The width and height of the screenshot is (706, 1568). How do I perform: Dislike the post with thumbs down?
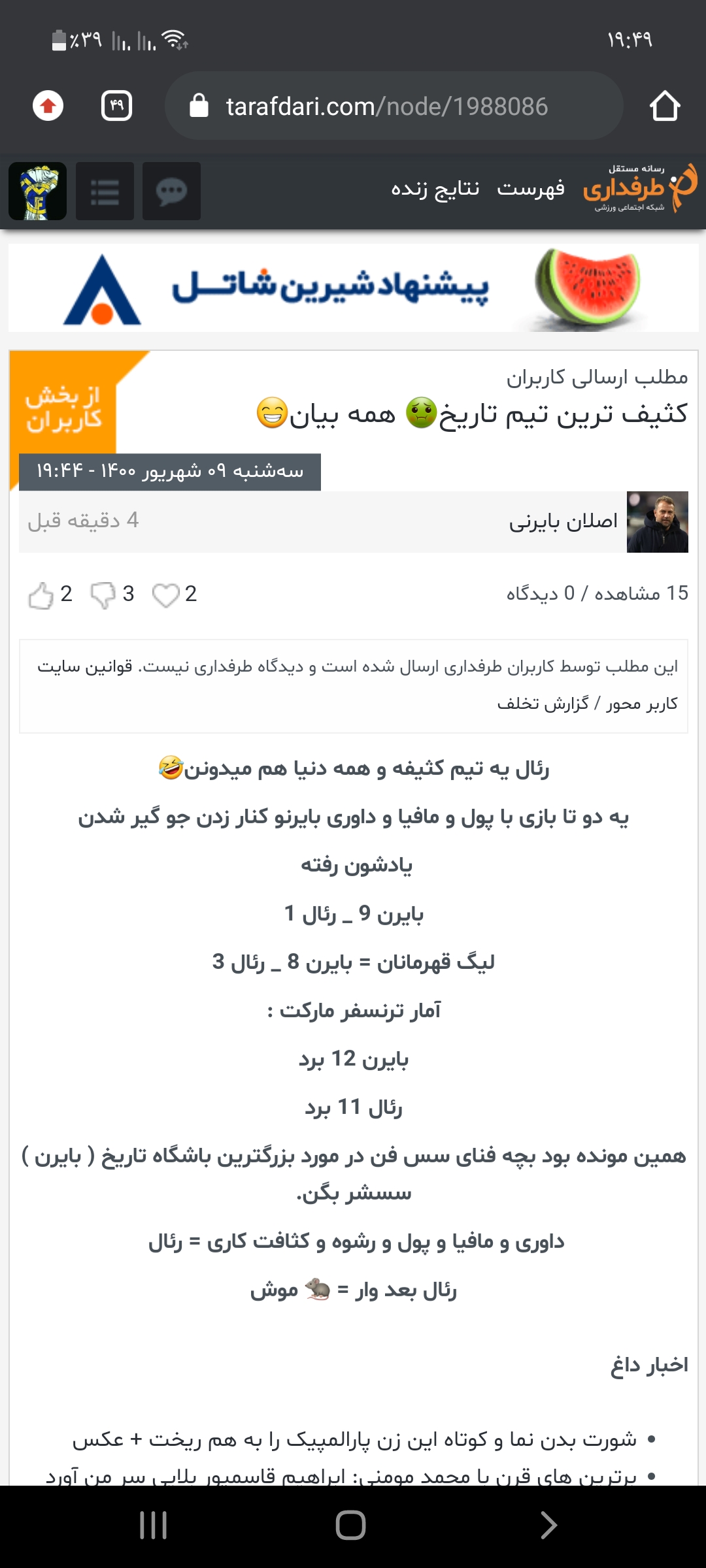click(x=103, y=595)
